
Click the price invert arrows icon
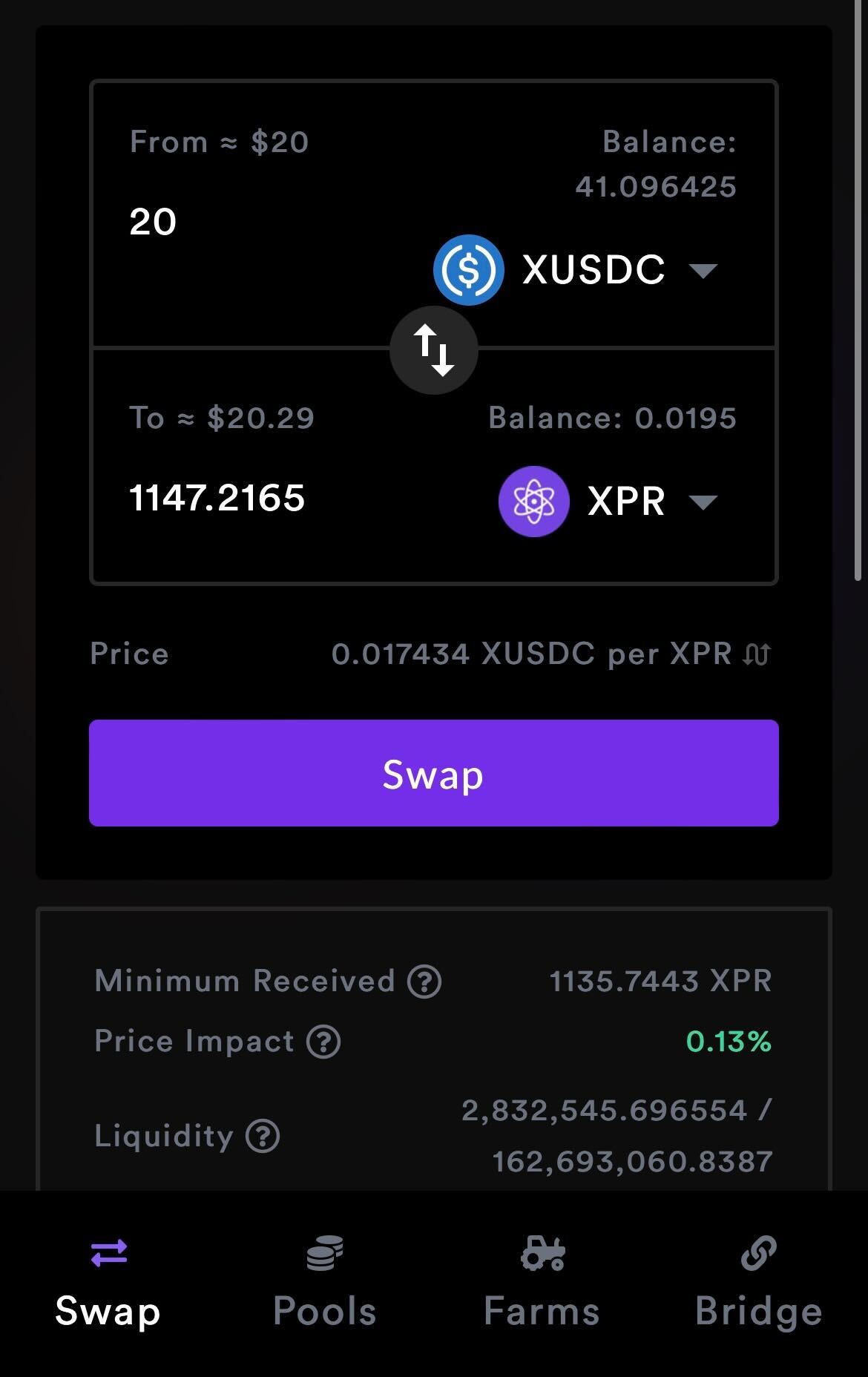tap(758, 654)
